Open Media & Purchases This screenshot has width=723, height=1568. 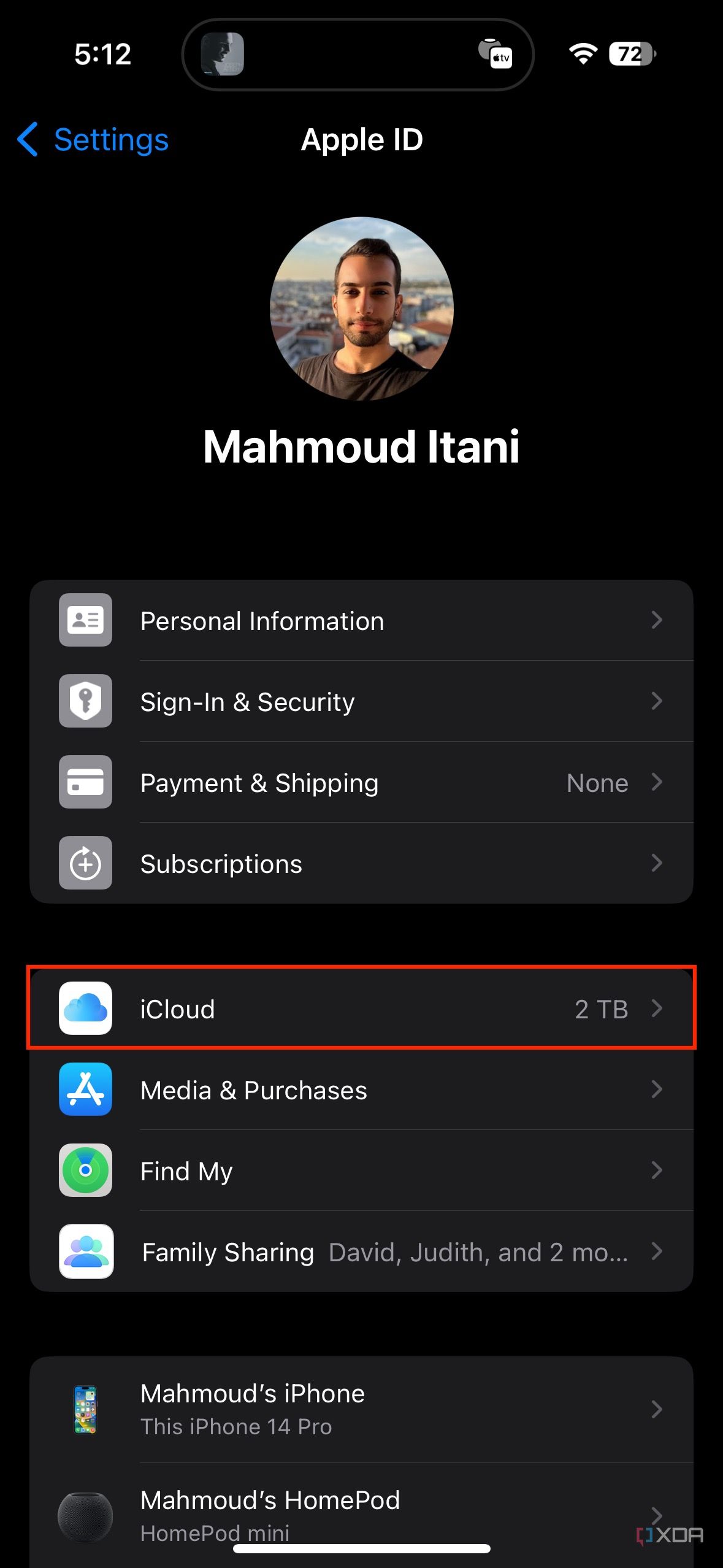pyautogui.click(x=361, y=1090)
